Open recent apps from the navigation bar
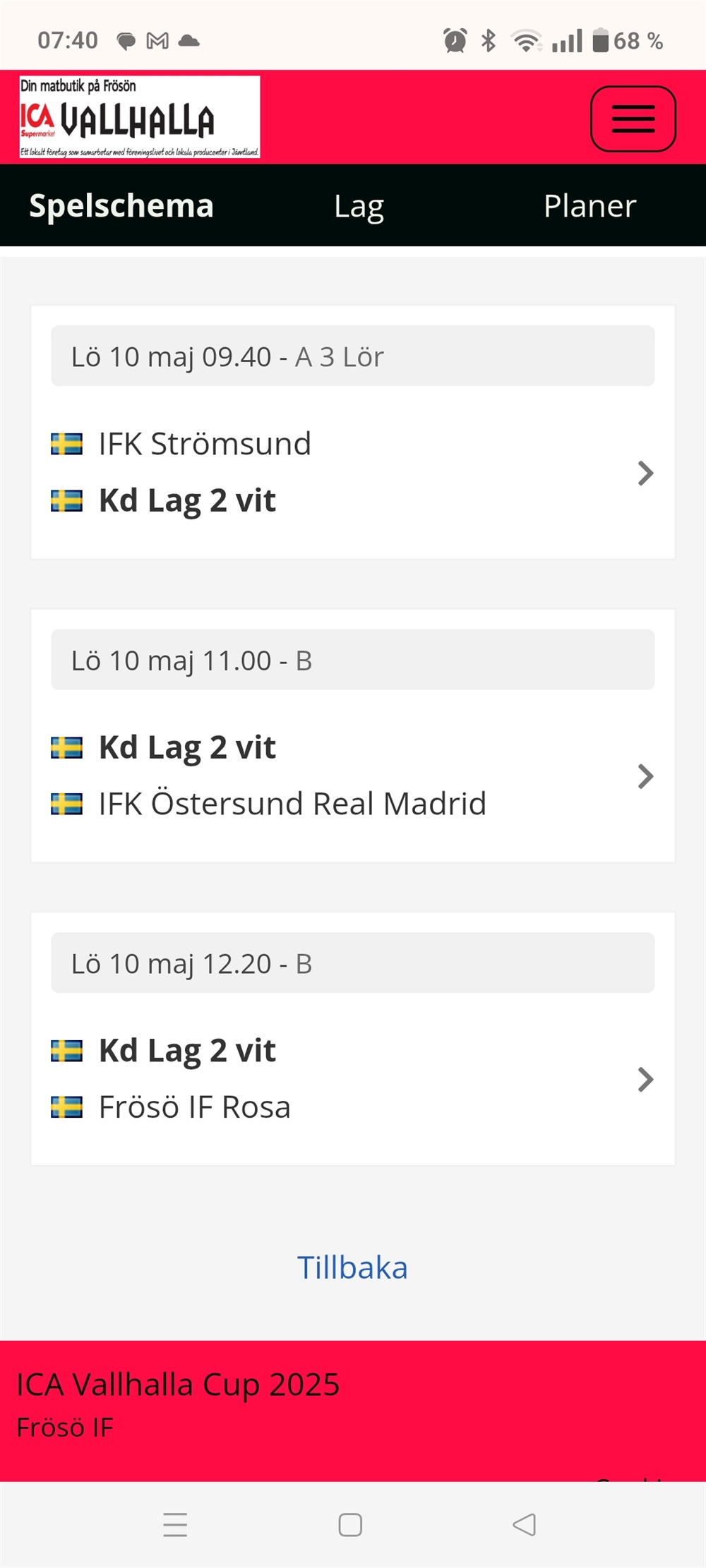 click(175, 1524)
